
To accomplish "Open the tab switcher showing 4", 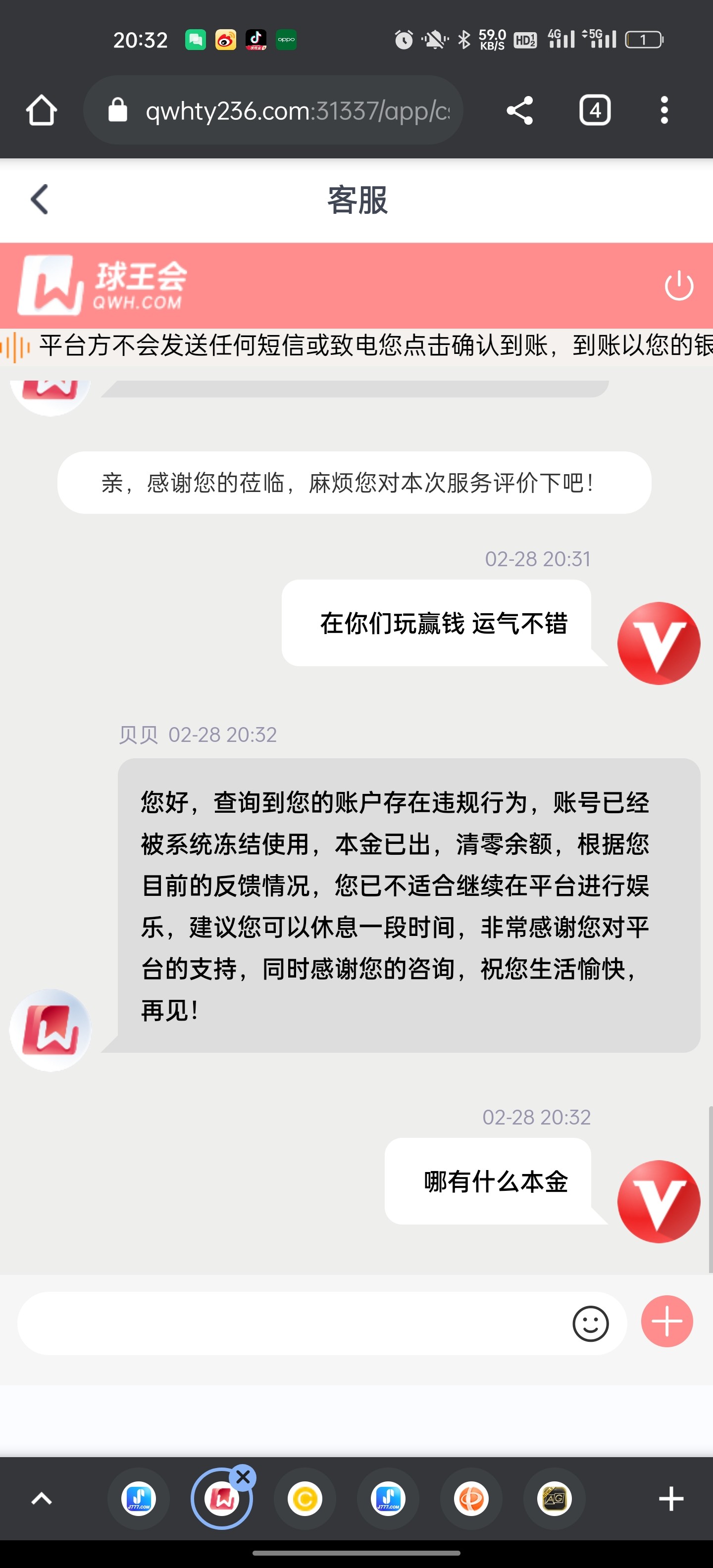I will [x=594, y=111].
